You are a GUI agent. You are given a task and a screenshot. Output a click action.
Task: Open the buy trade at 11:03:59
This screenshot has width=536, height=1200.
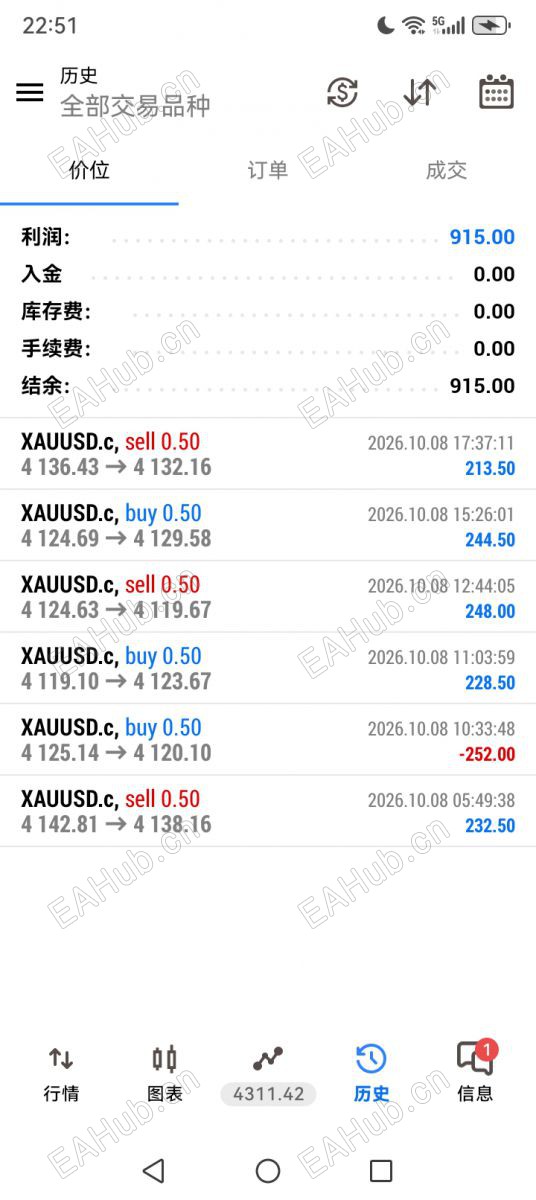coord(268,668)
